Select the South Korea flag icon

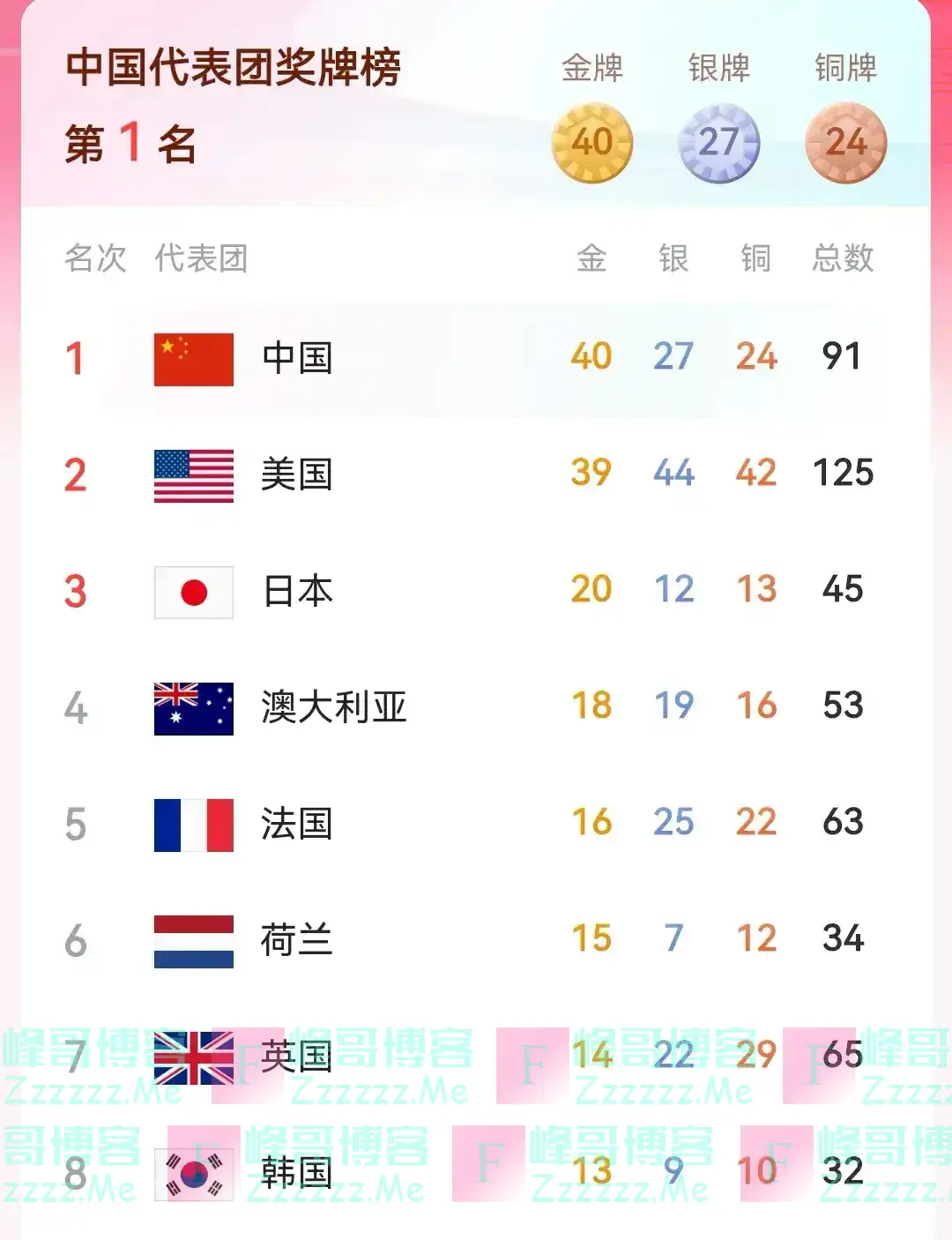point(193,1173)
